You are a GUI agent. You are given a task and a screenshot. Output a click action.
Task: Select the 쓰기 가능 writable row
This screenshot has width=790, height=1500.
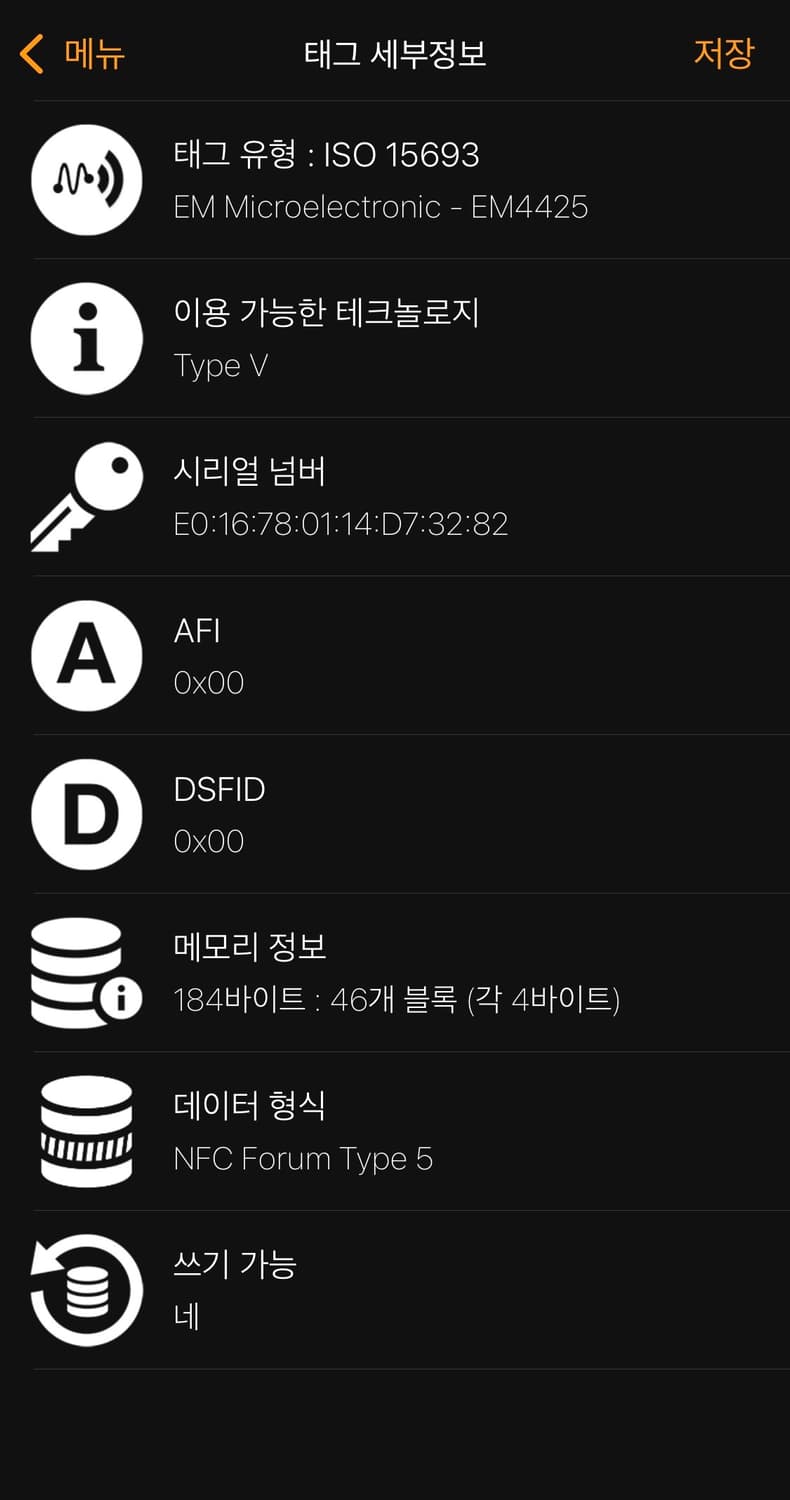click(400, 1289)
